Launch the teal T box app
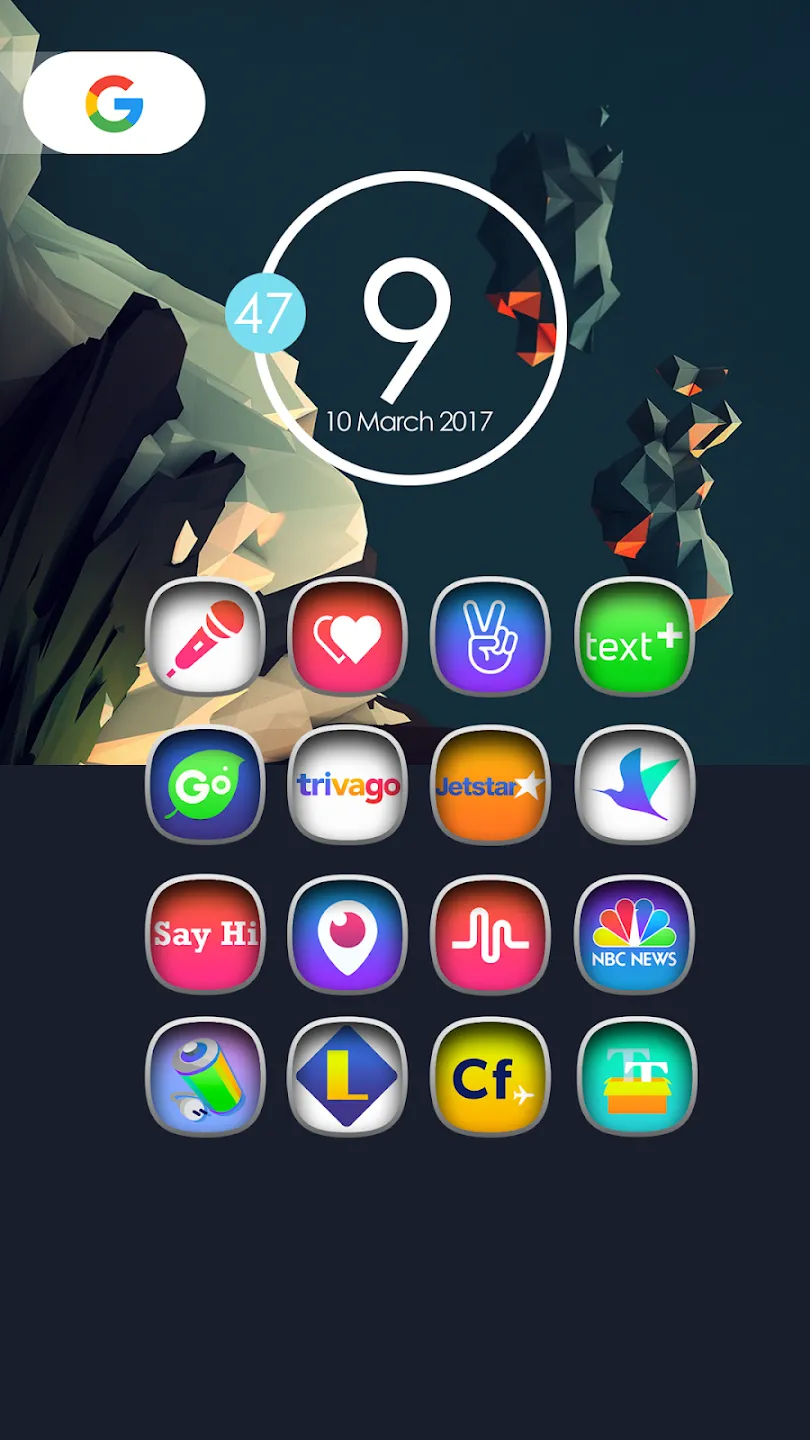The width and height of the screenshot is (810, 1440). tap(637, 1077)
